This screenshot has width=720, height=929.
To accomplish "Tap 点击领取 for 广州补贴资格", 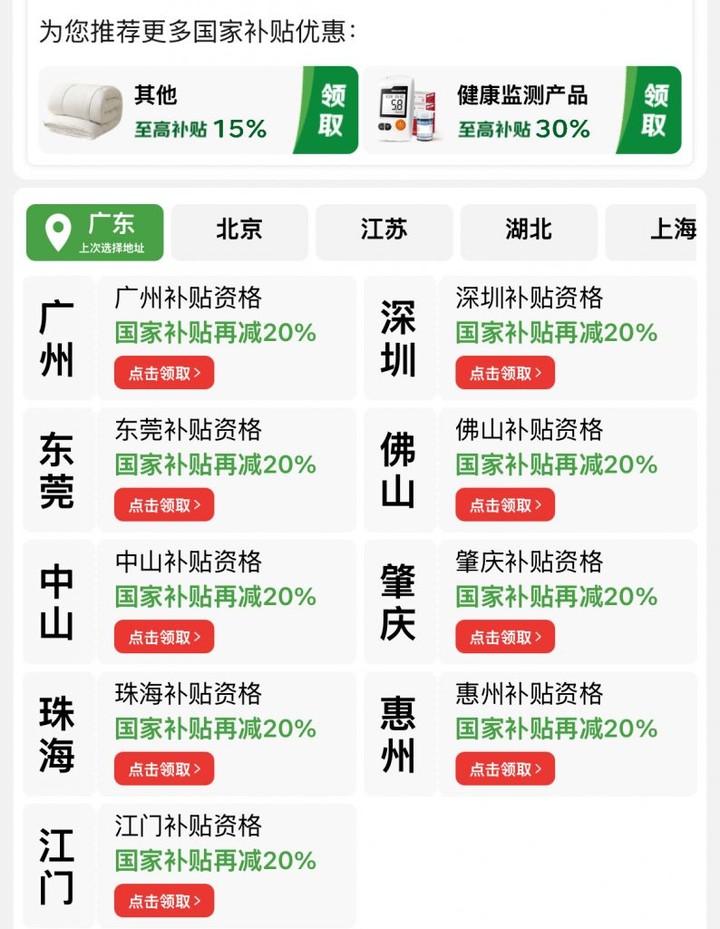I will [x=164, y=373].
